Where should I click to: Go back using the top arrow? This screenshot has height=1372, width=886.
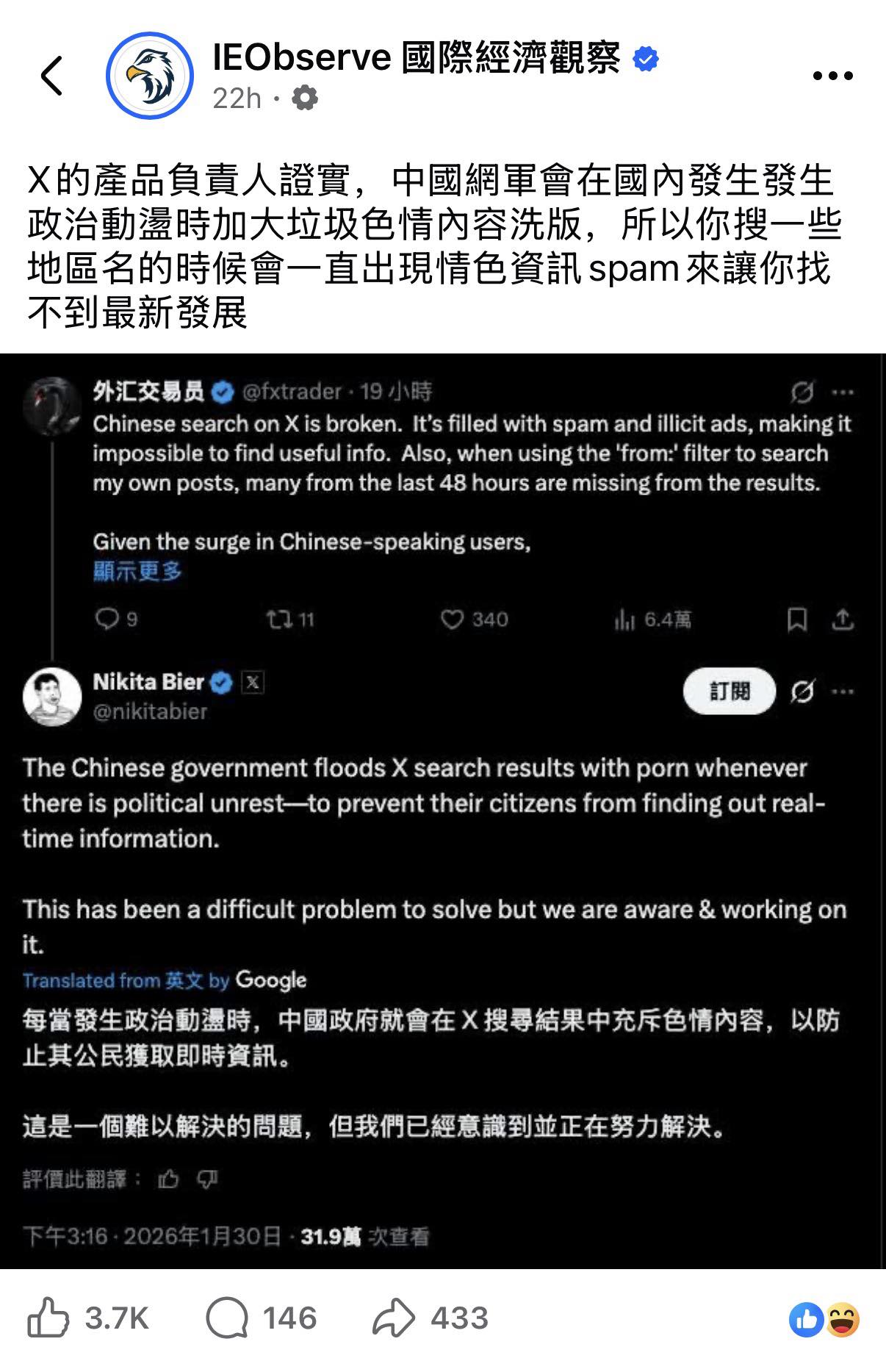[51, 75]
